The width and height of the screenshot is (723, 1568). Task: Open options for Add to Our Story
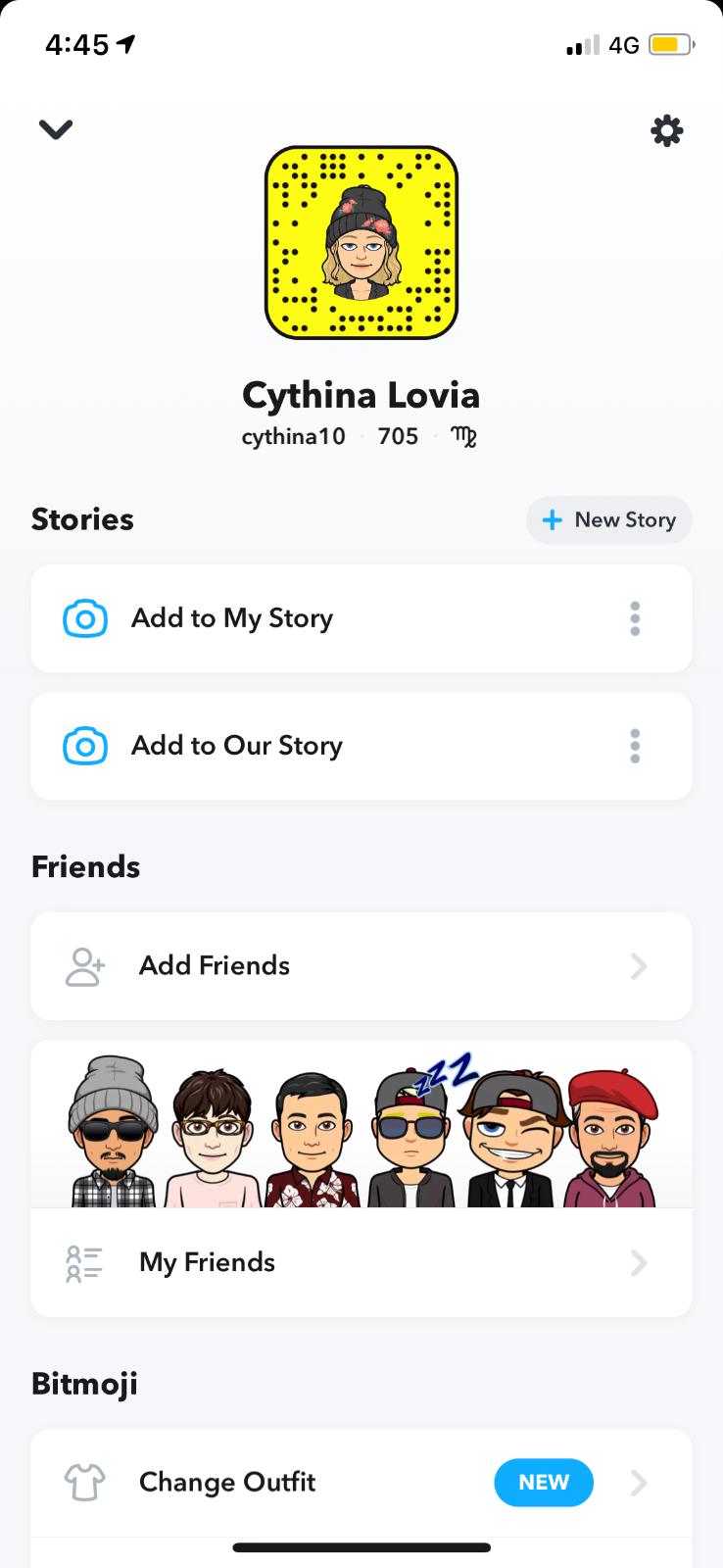tap(635, 746)
